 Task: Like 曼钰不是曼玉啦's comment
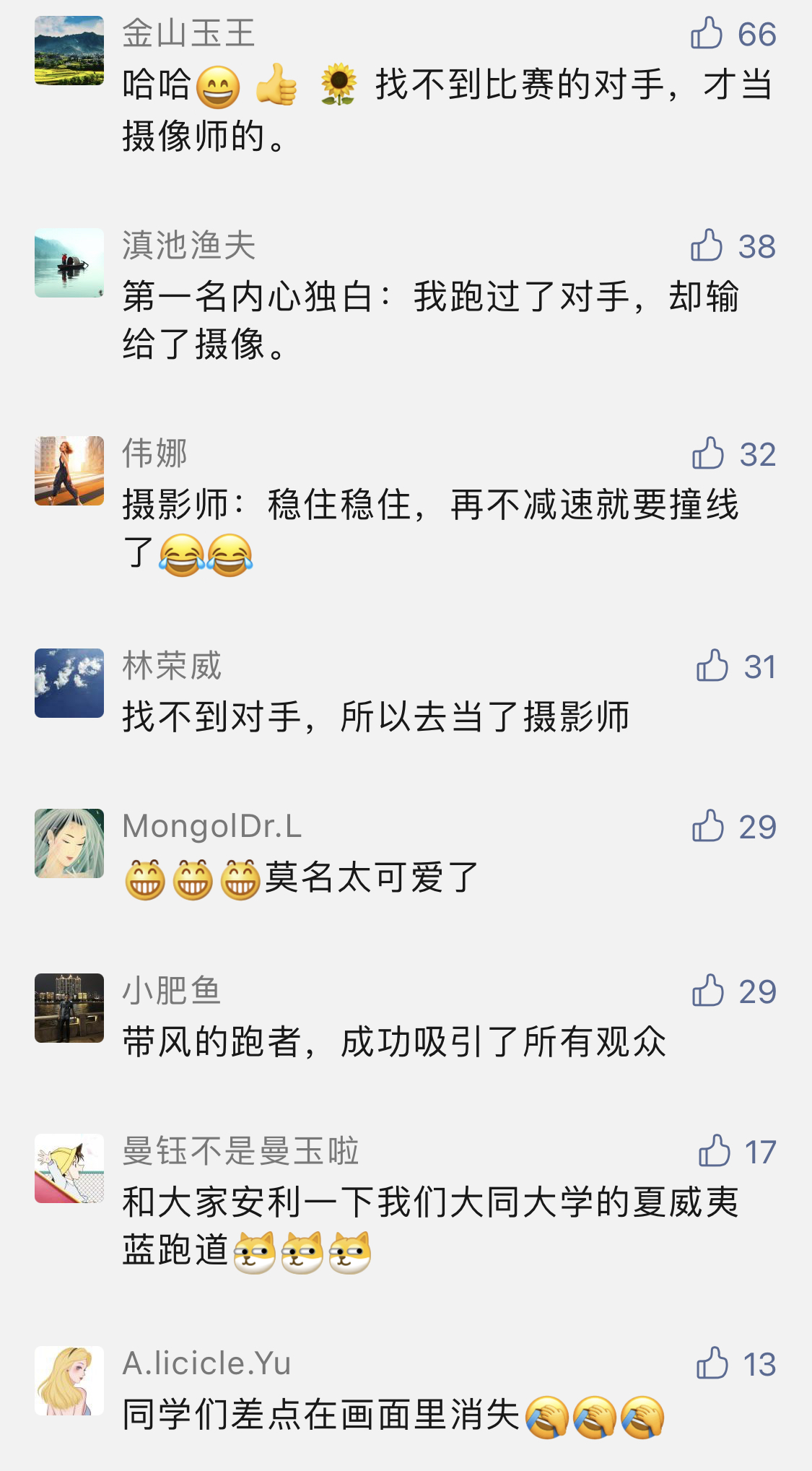715,1151
